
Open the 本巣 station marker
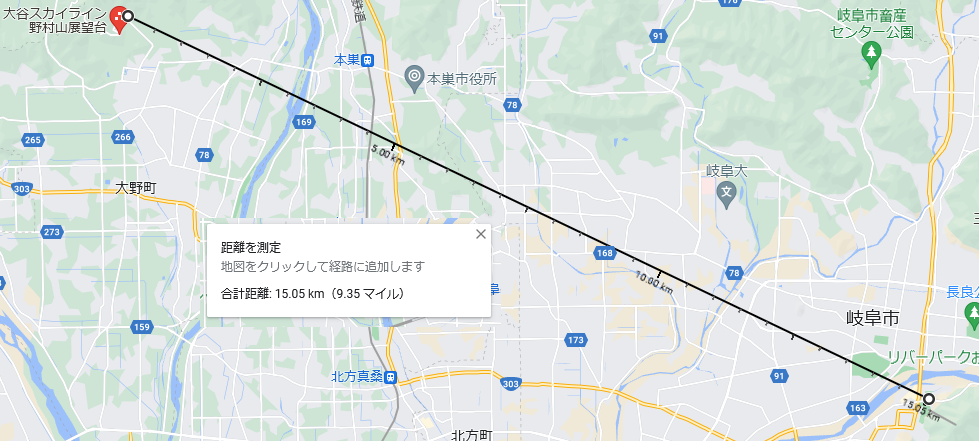coord(368,60)
